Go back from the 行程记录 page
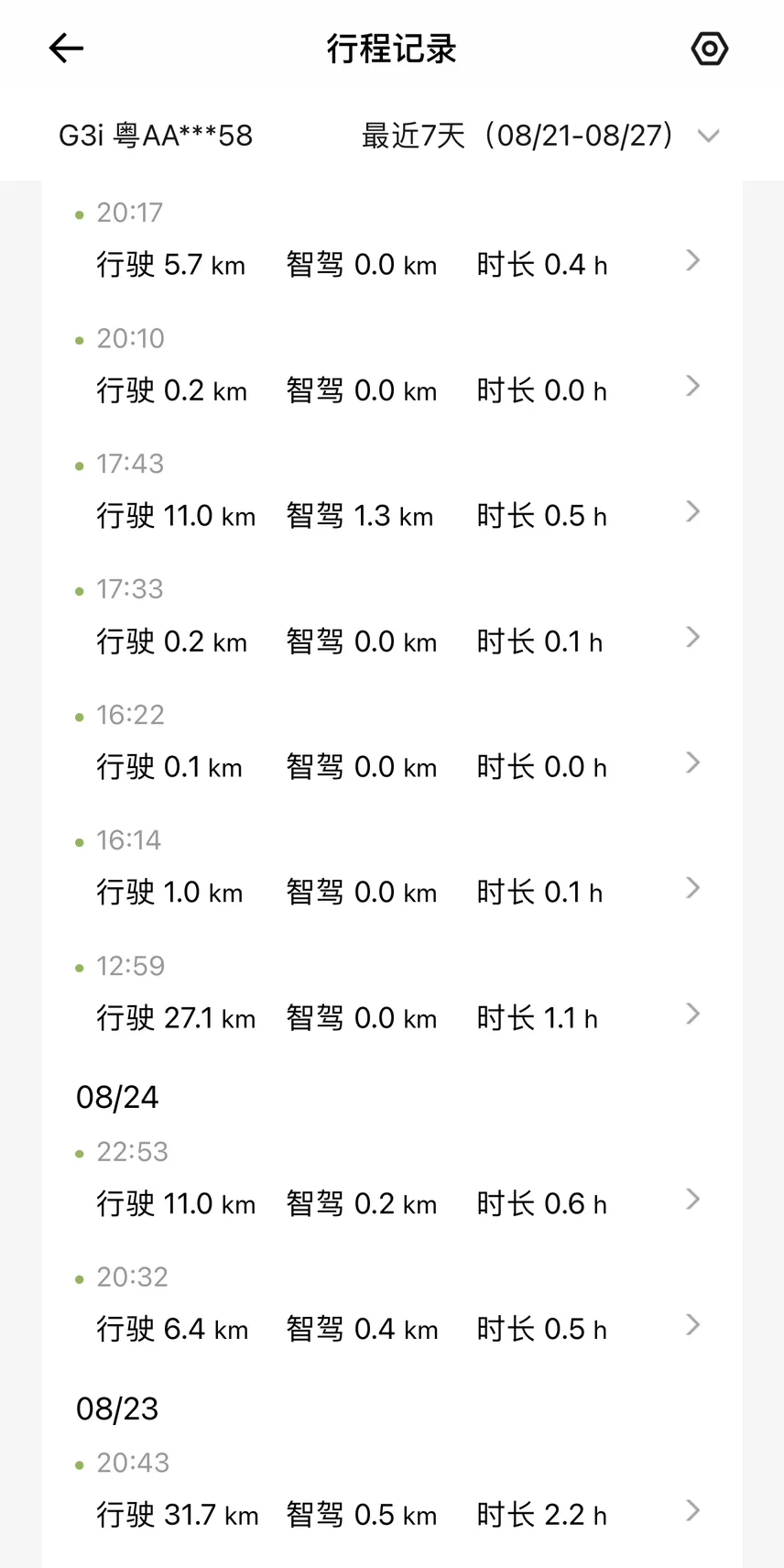Viewport: 784px width, 1568px height. (66, 48)
